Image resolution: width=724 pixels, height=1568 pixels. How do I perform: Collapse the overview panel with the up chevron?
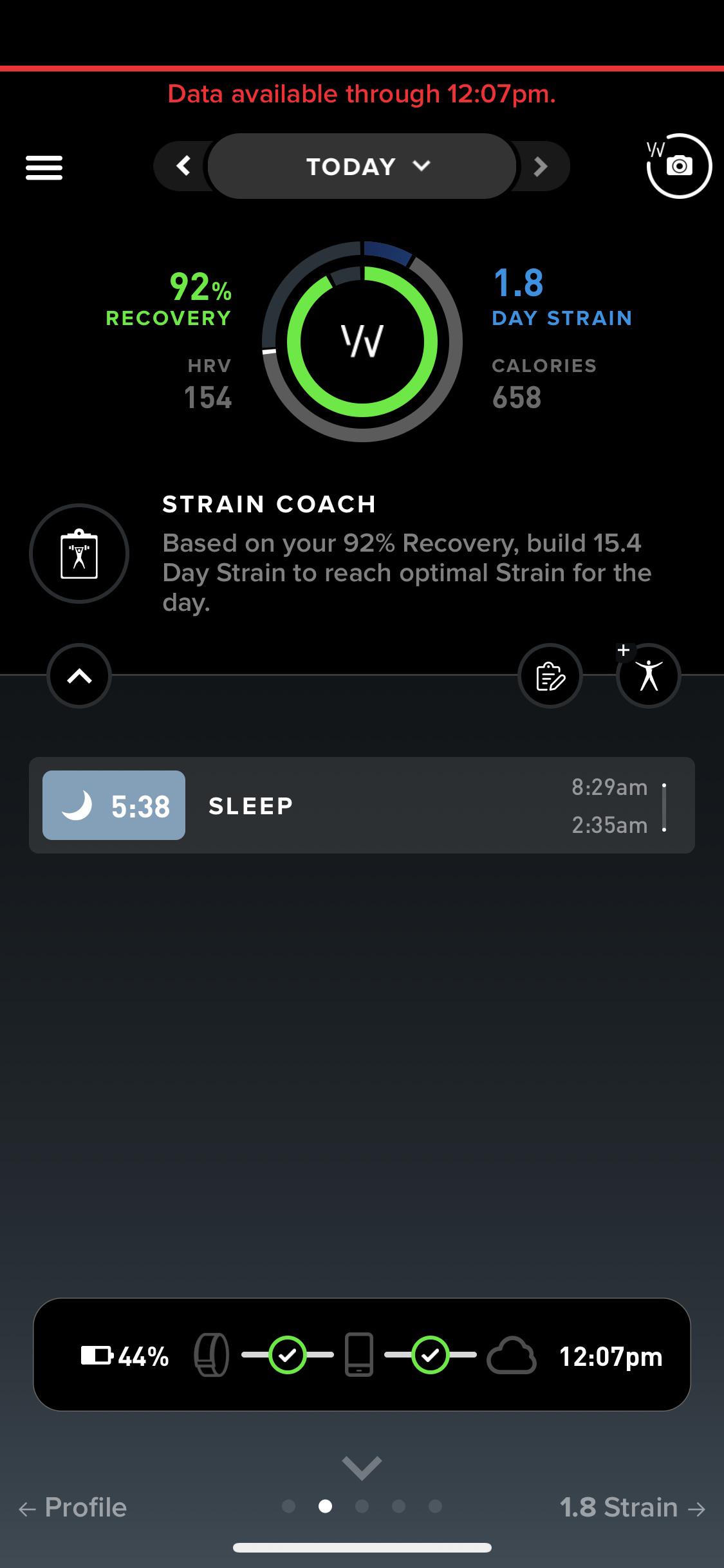[x=79, y=675]
